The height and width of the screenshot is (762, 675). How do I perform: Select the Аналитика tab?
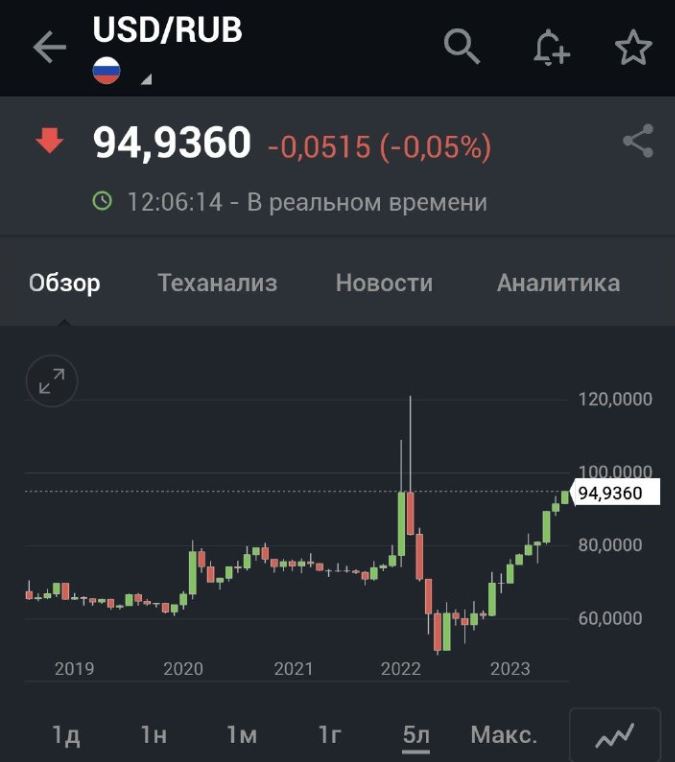558,283
